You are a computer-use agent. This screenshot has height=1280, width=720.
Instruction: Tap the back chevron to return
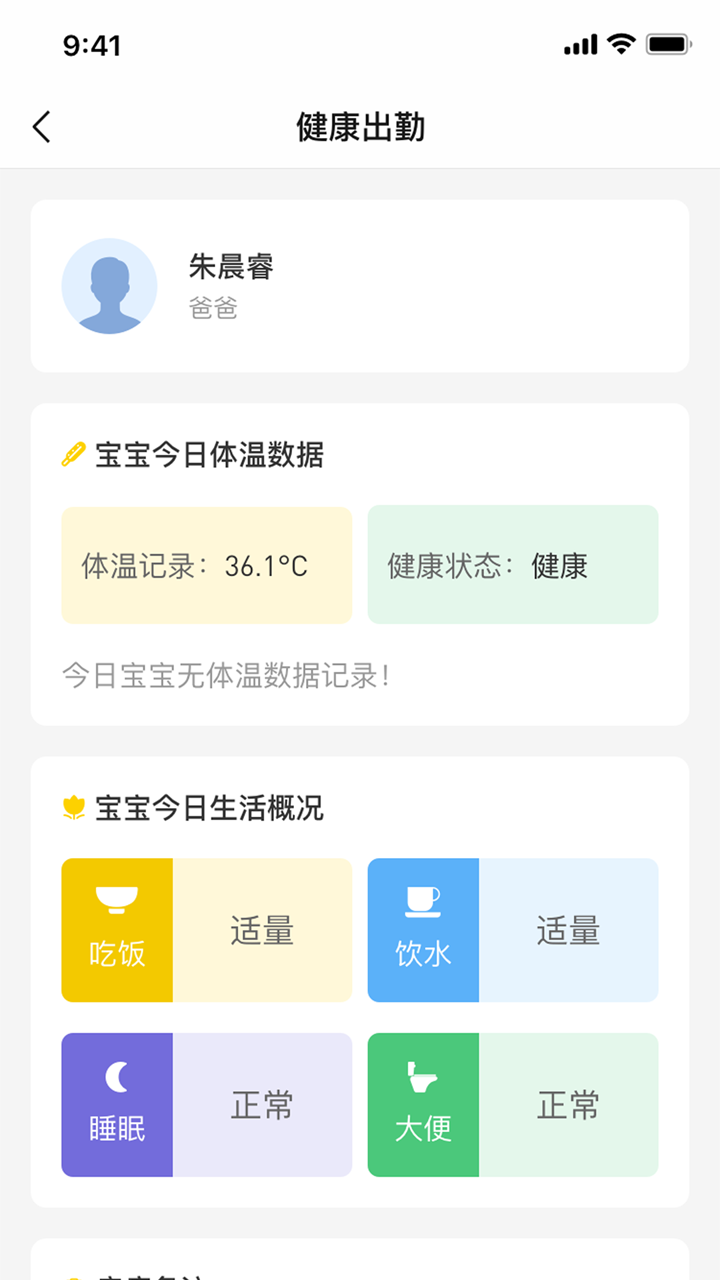40,127
